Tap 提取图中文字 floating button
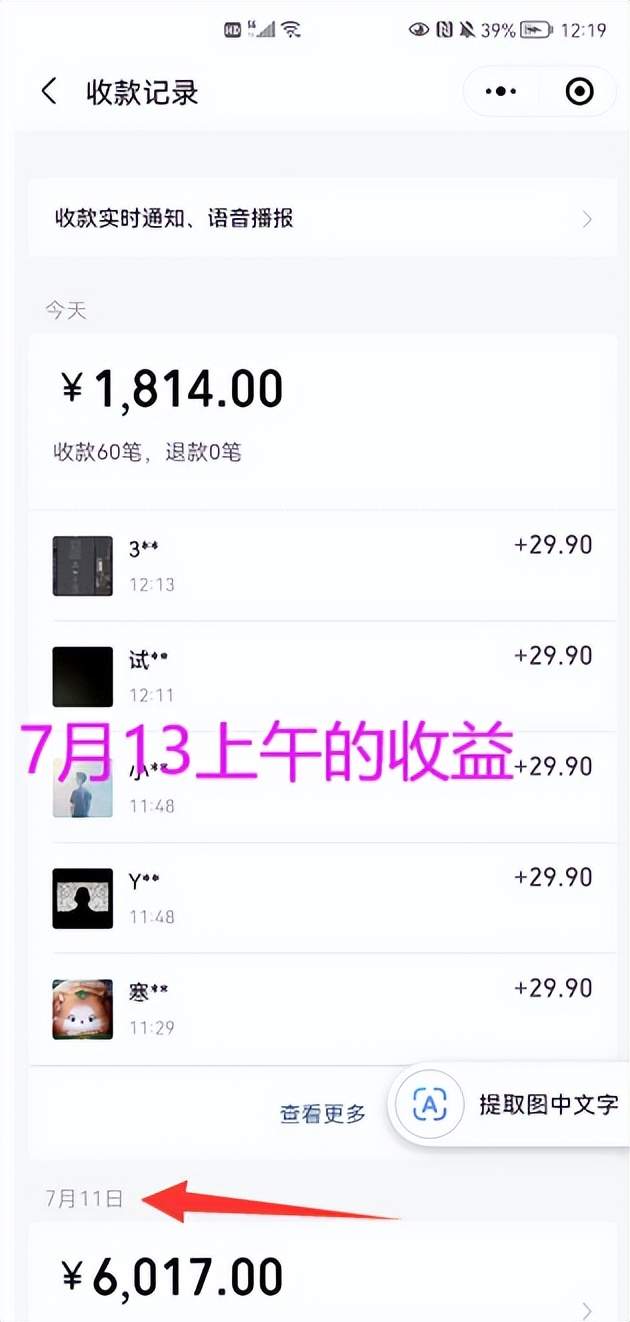 coord(510,1105)
